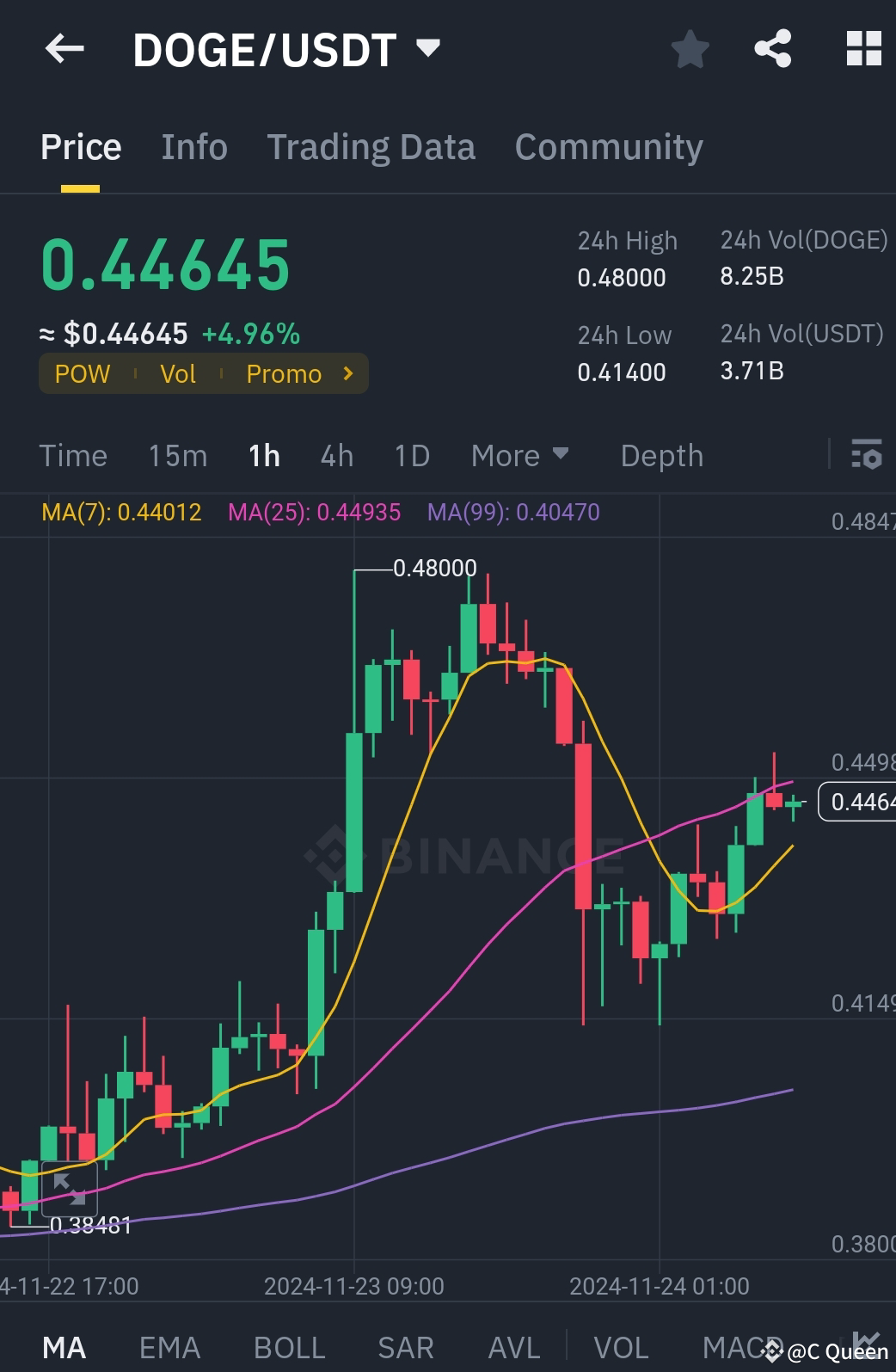Open the Trading Data tab
The height and width of the screenshot is (1372, 896).
[371, 146]
